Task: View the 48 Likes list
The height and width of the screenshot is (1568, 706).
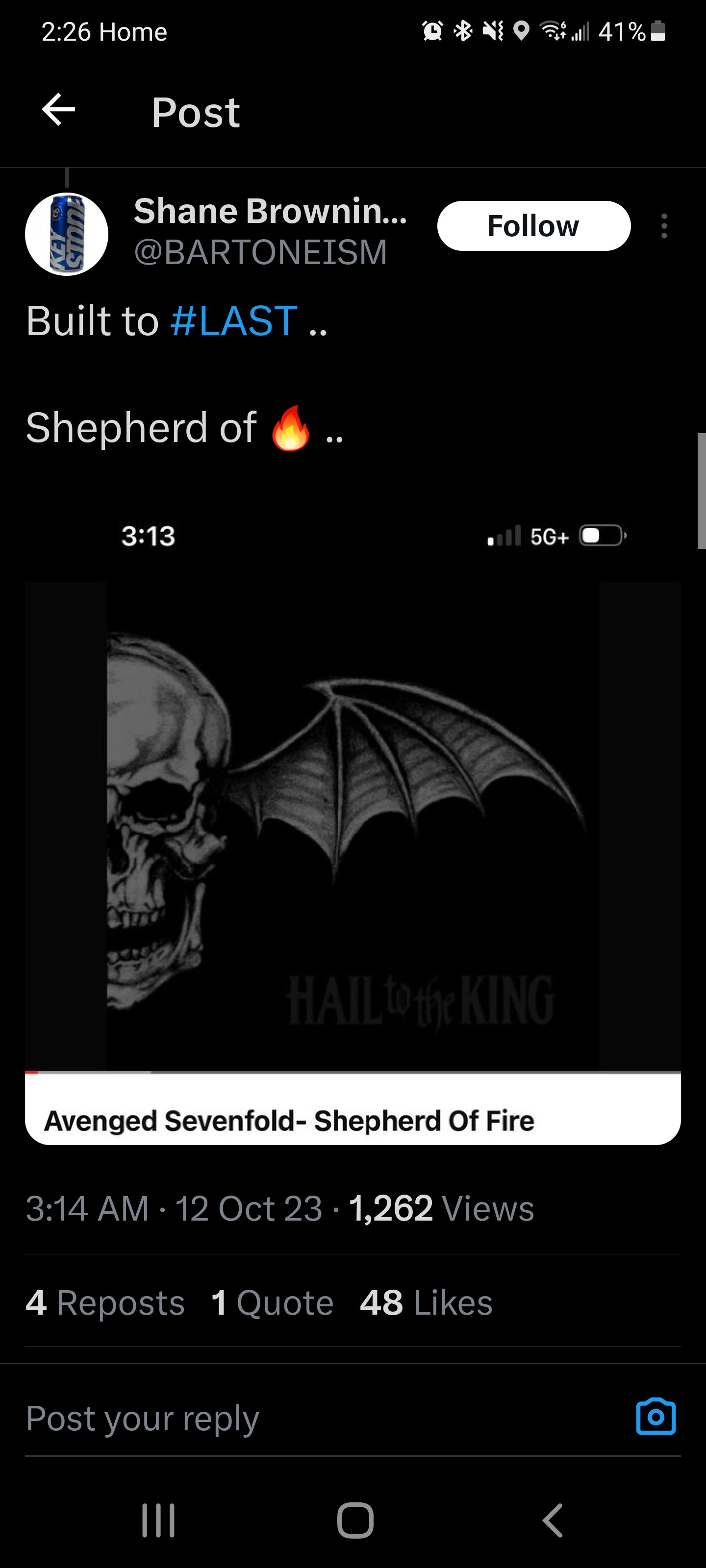Action: [x=426, y=1302]
